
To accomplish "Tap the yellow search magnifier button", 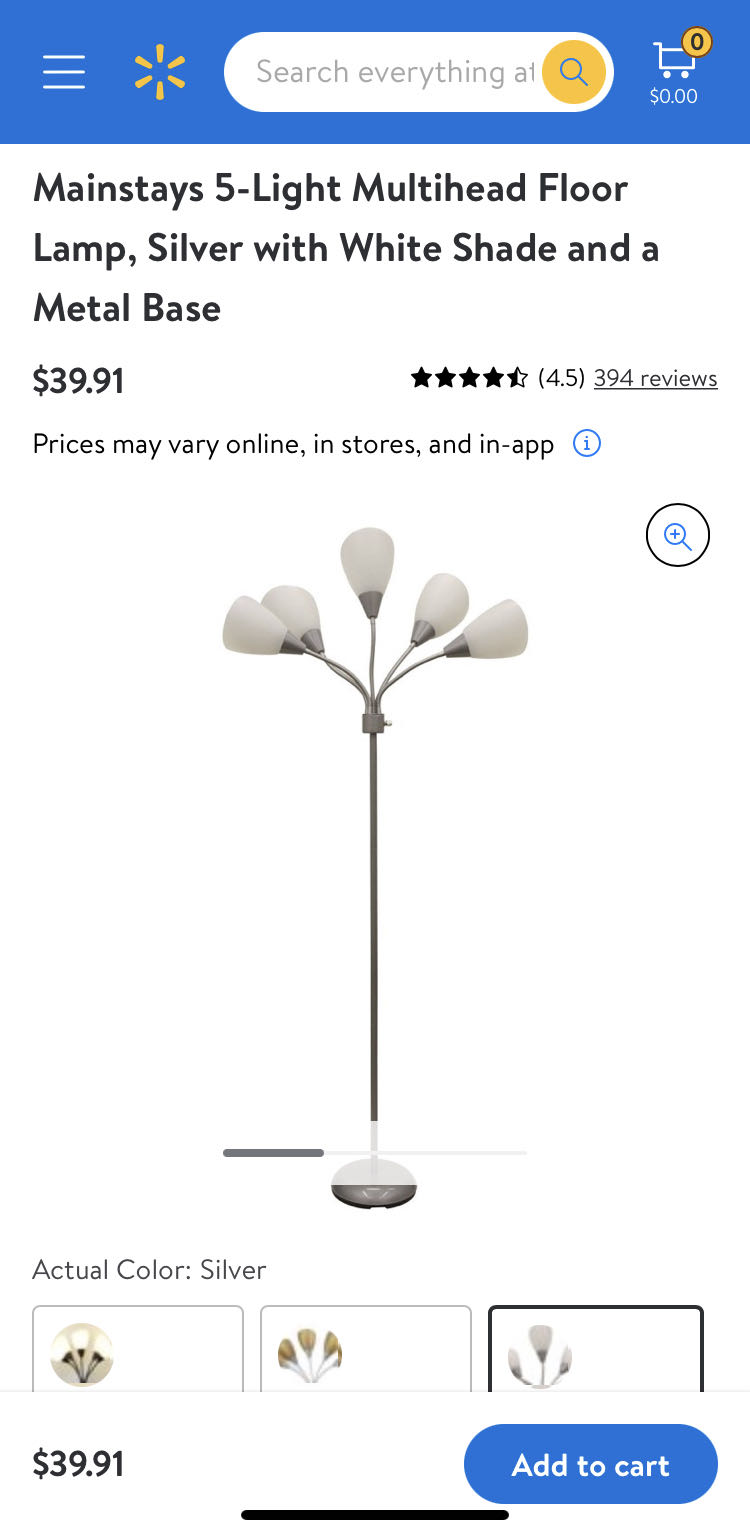I will tap(573, 72).
